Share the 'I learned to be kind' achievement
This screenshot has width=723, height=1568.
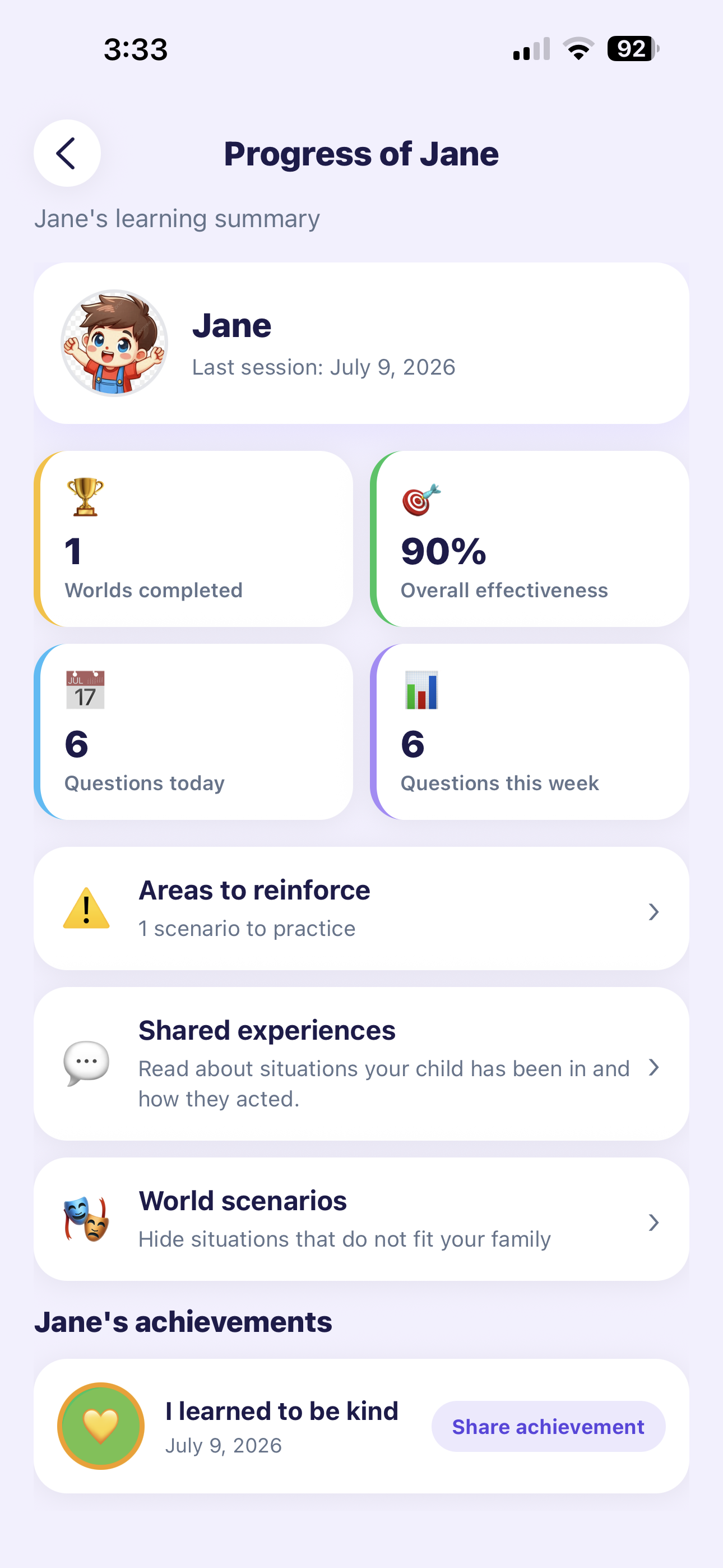(x=548, y=1426)
